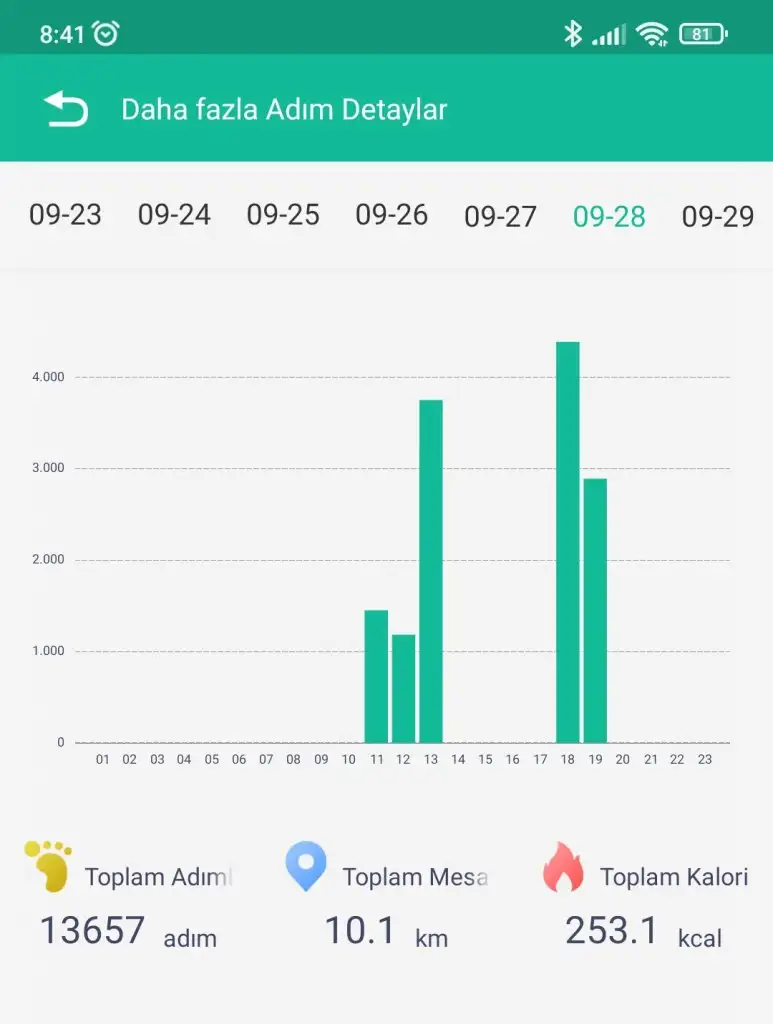This screenshot has height=1024, width=773.
Task: Show step details for 09-25
Action: click(x=283, y=215)
